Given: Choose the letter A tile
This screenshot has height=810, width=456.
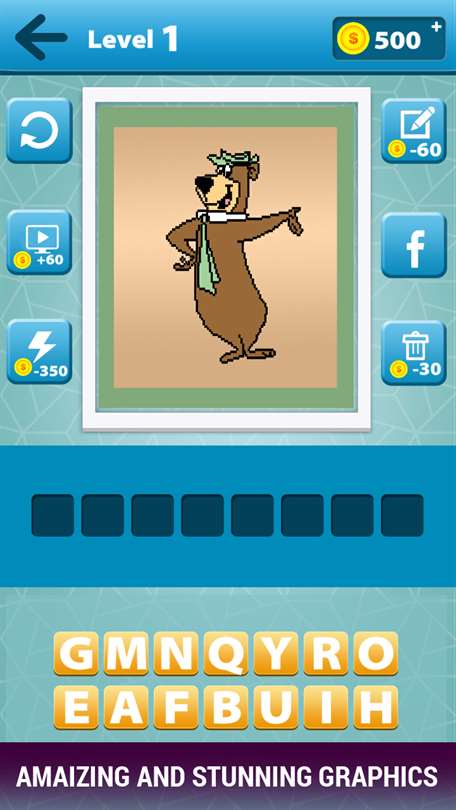Looking at the screenshot, I should point(126,707).
